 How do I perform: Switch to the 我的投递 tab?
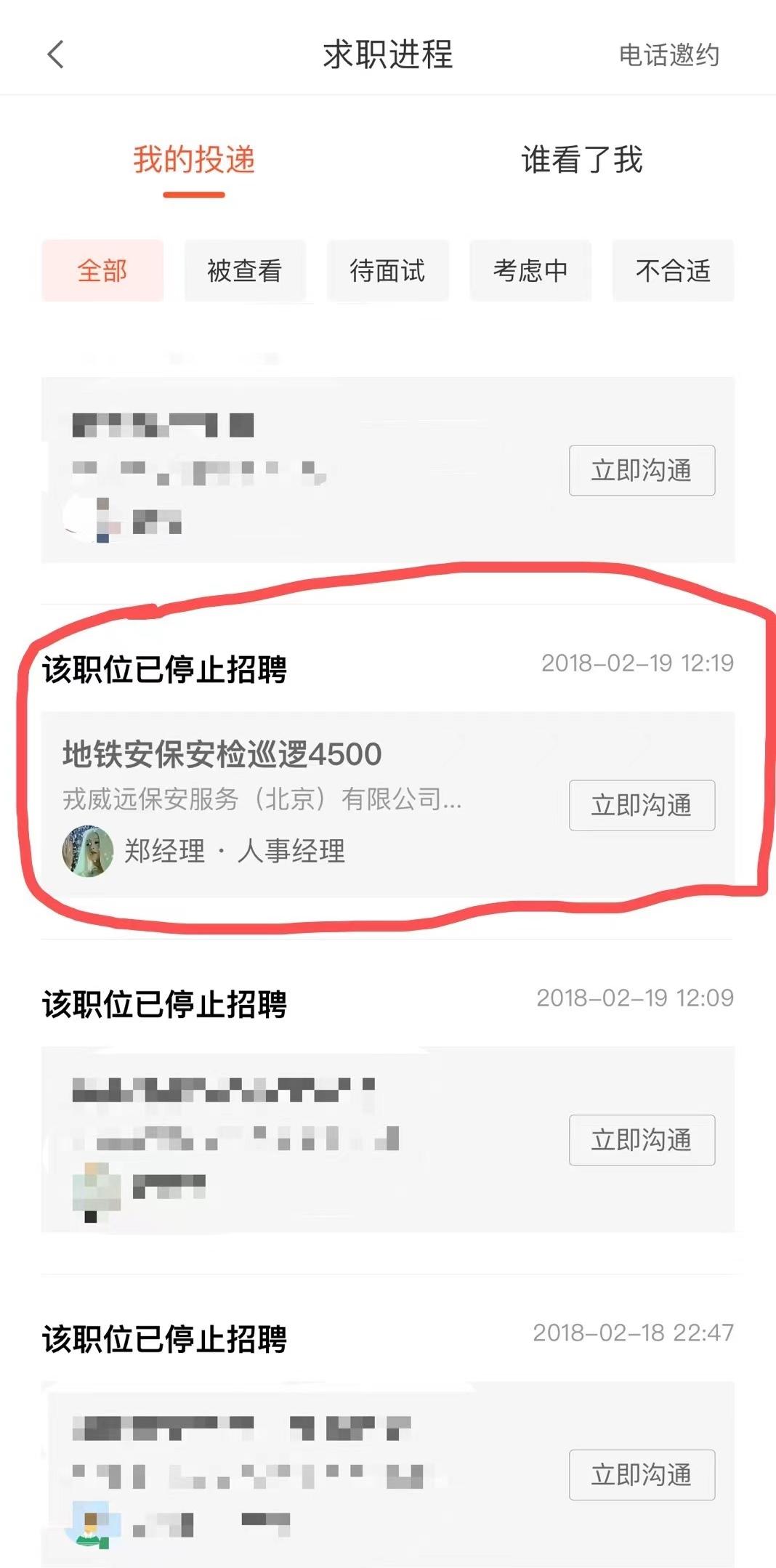coord(194,160)
